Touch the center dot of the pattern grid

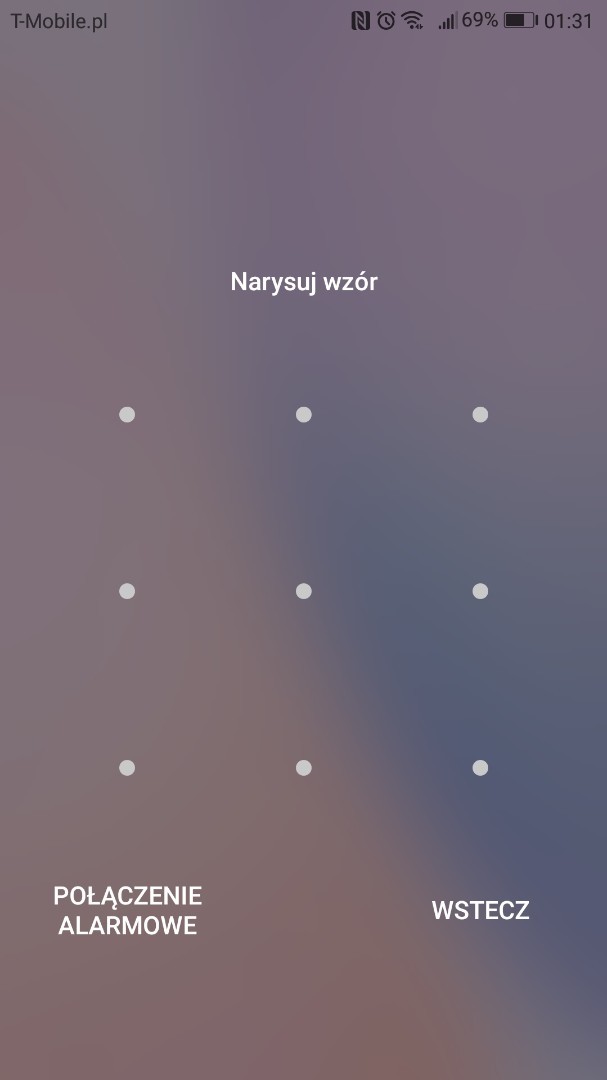click(304, 591)
